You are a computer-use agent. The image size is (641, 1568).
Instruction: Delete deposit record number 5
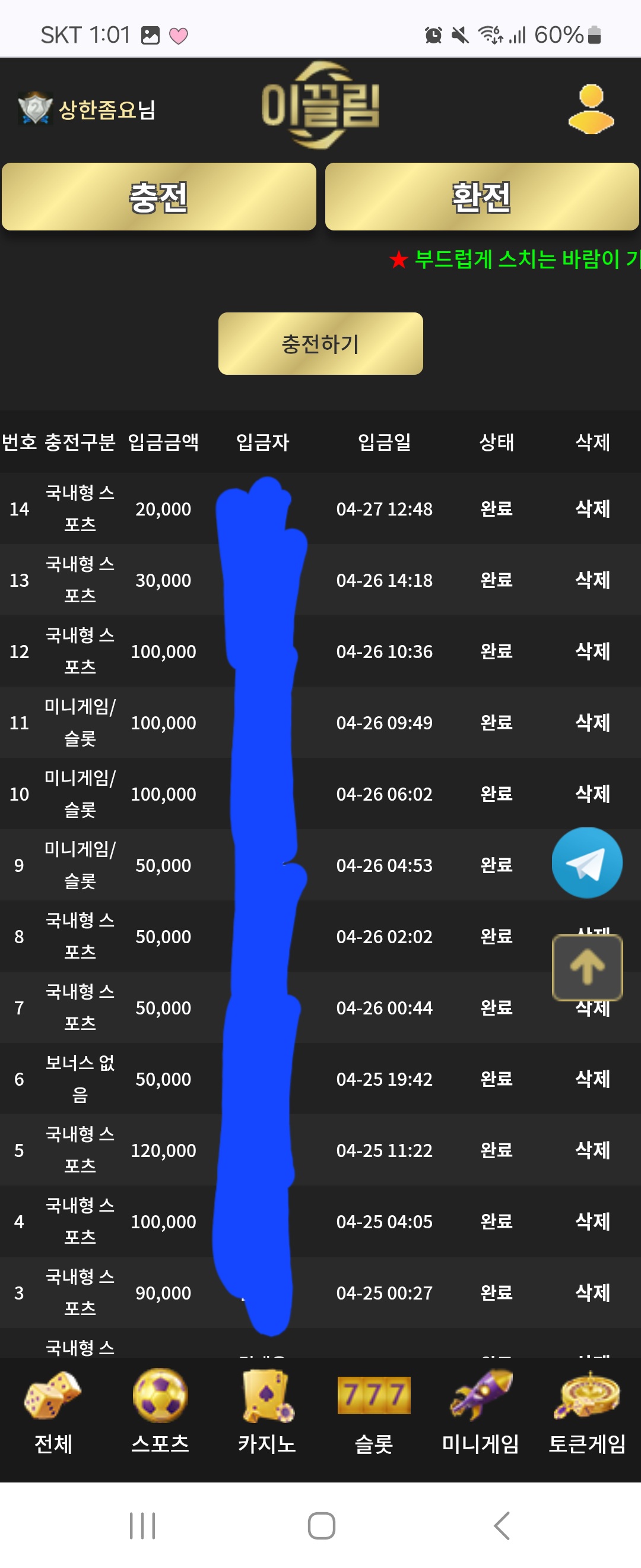tap(592, 1150)
